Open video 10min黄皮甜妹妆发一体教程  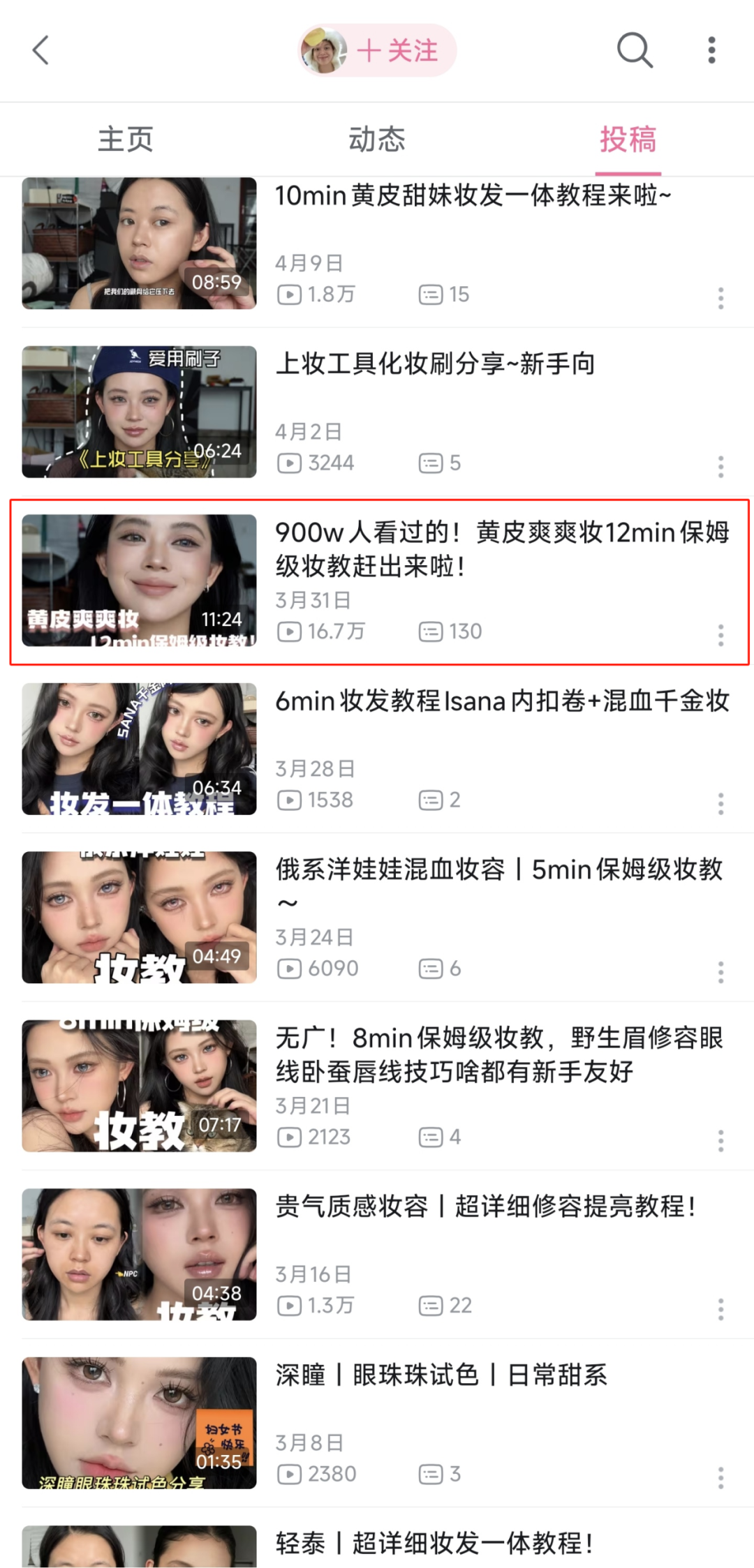point(377,243)
